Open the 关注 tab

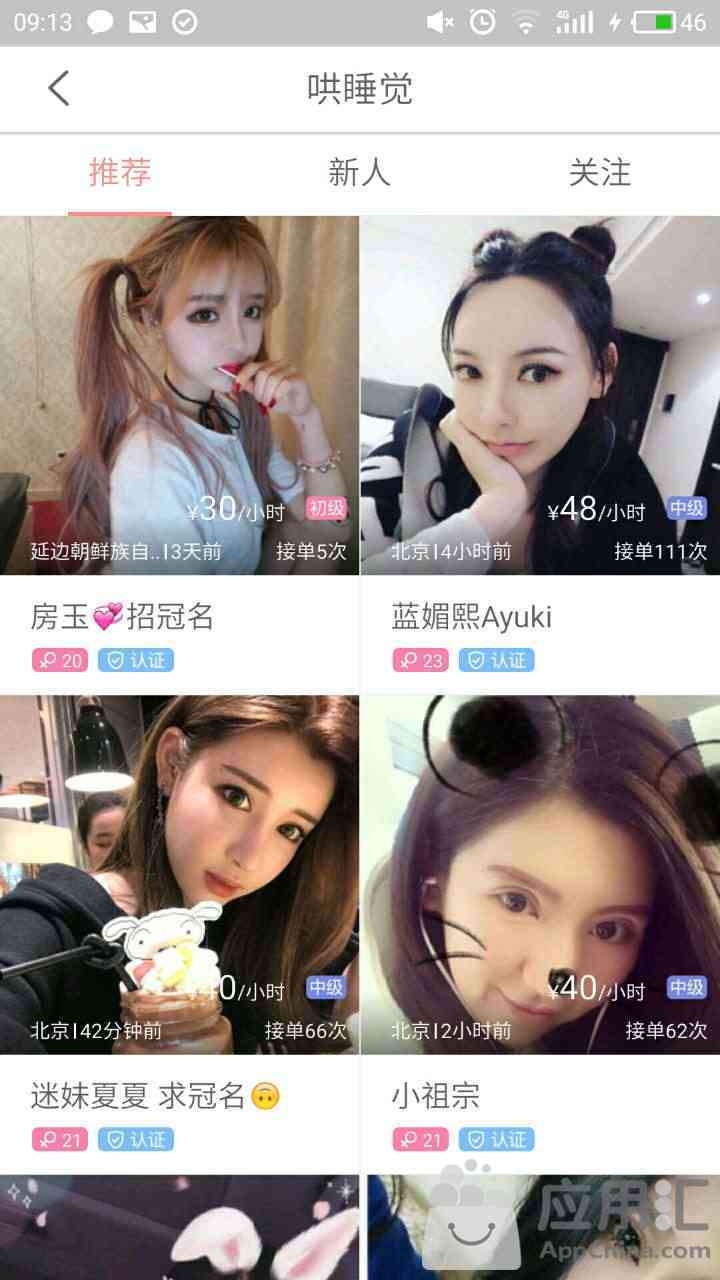click(x=599, y=173)
